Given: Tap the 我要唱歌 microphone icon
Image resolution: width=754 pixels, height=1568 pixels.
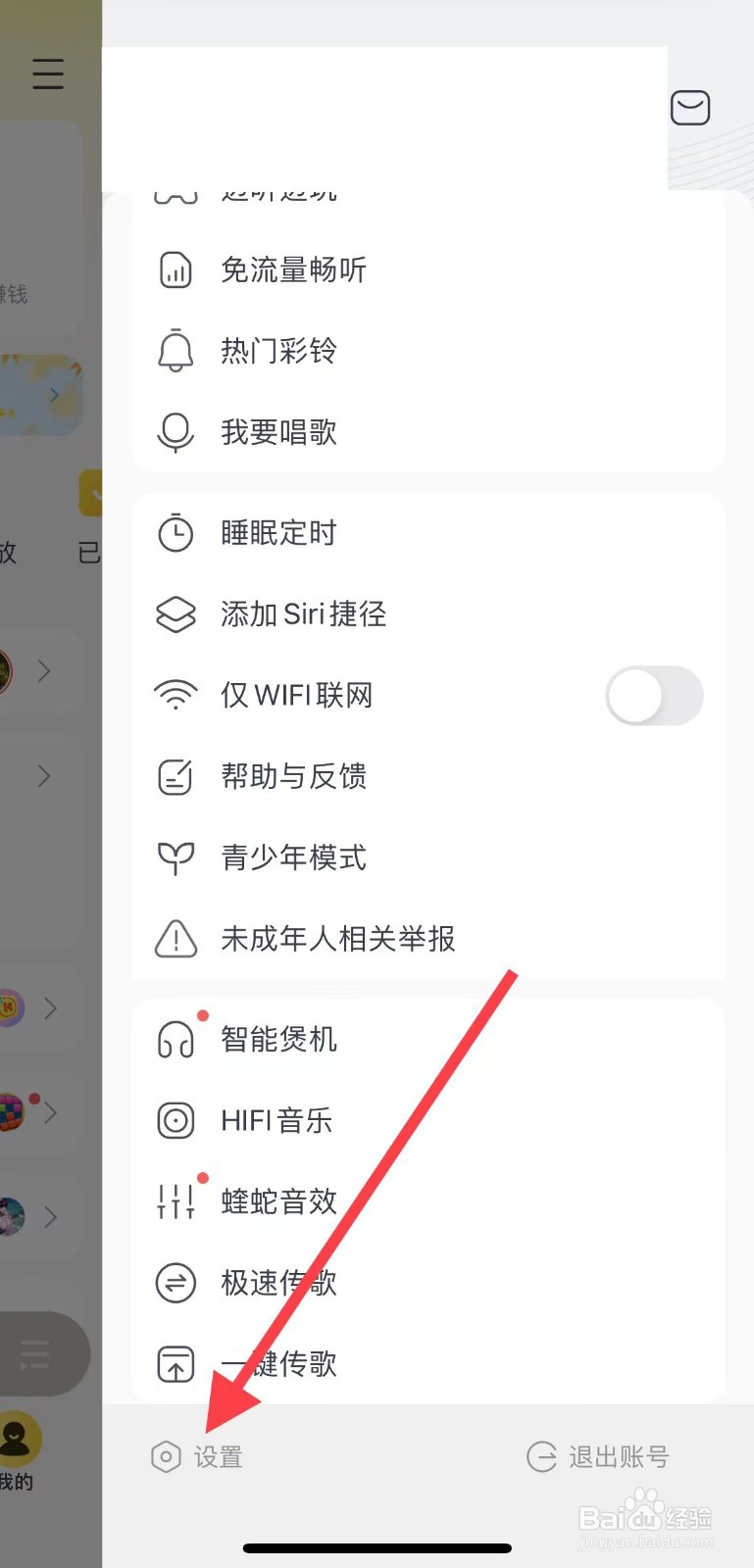Looking at the screenshot, I should pyautogui.click(x=176, y=432).
